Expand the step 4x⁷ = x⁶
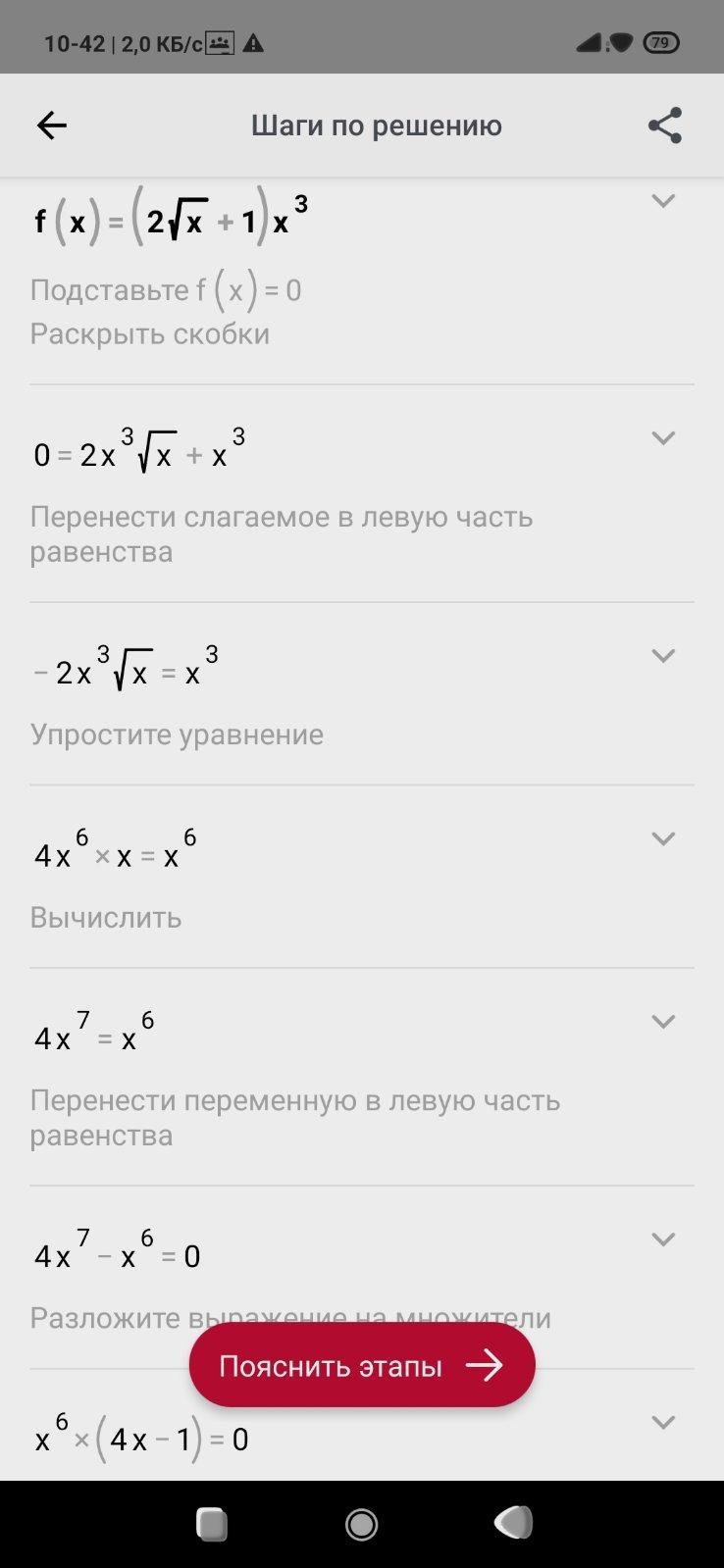724x1568 pixels. pos(663,1022)
